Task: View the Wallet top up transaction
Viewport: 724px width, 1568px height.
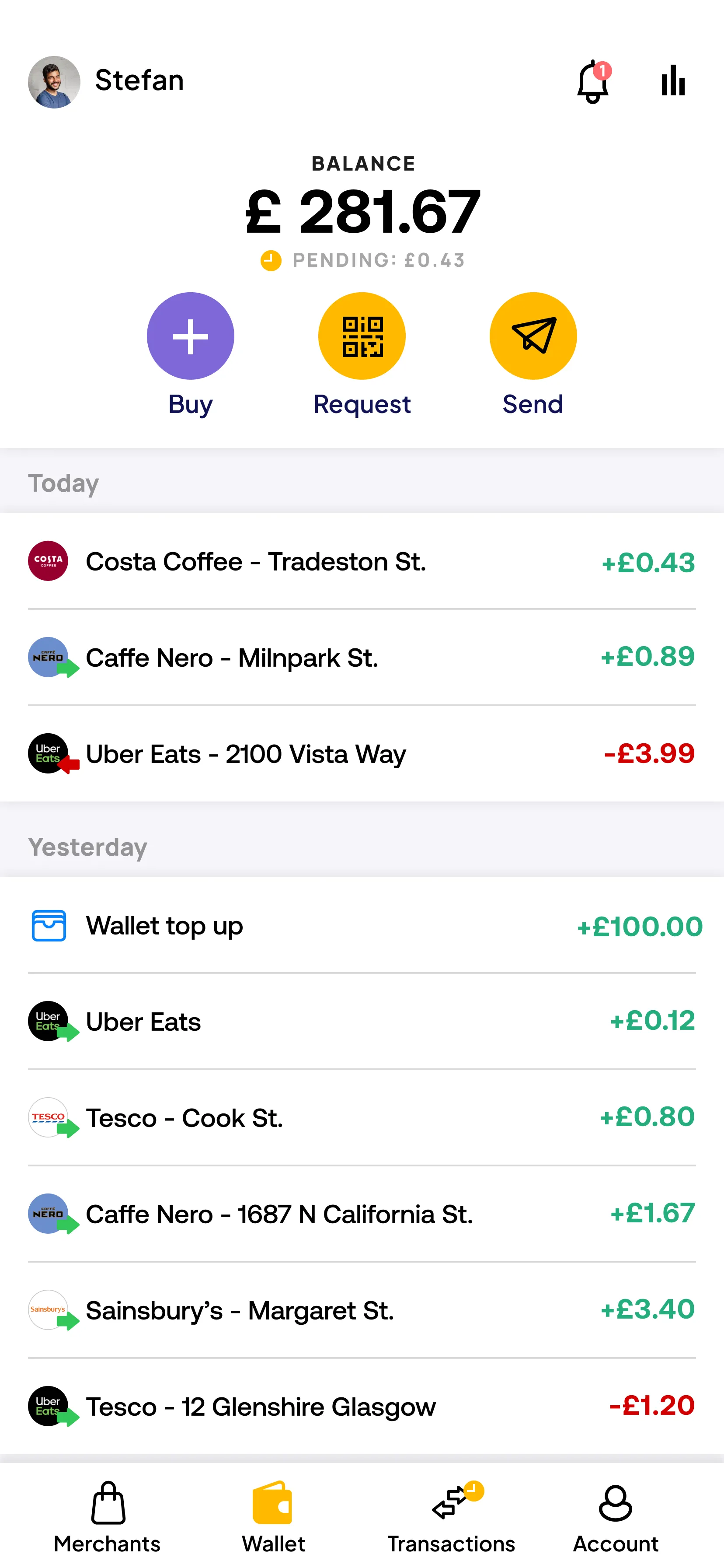Action: 362,926
